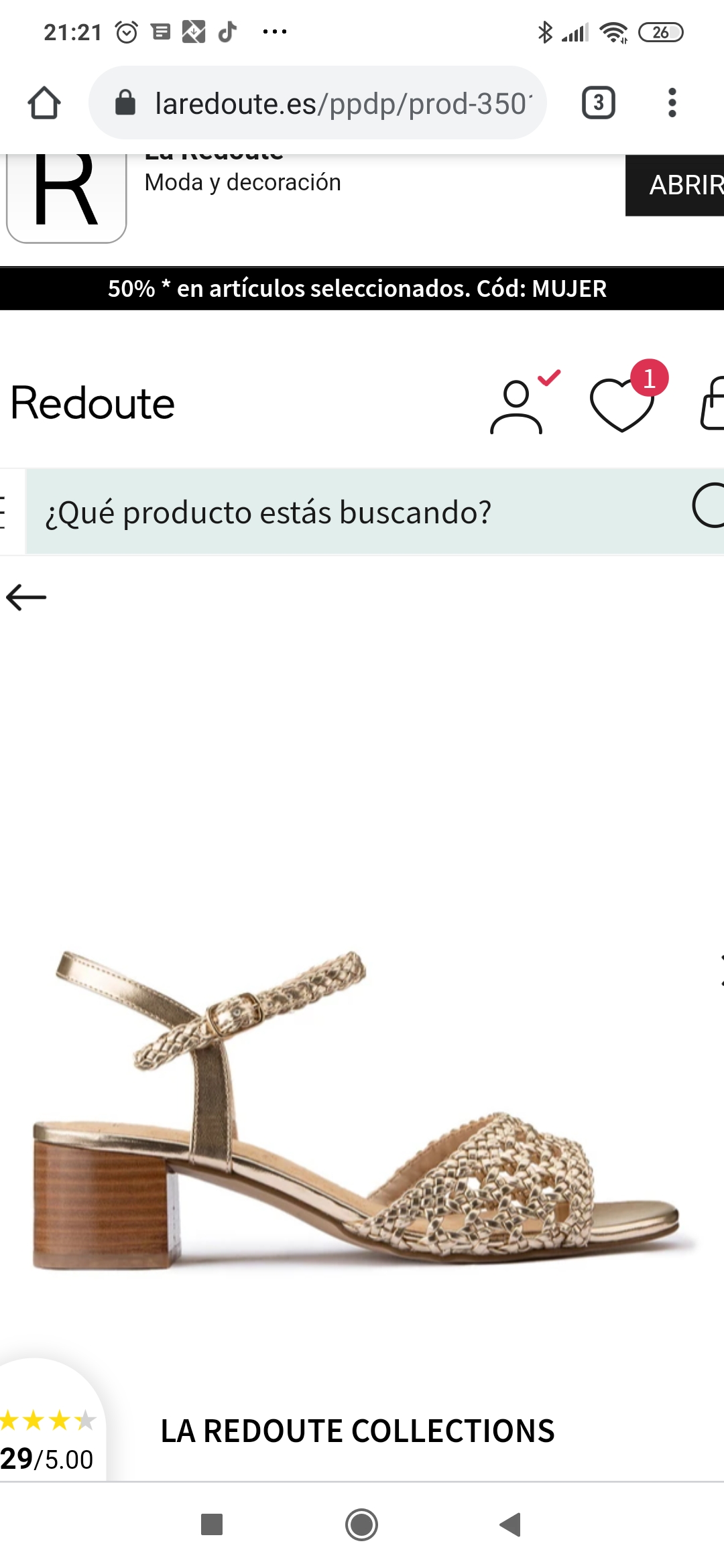Go back with the page arrow
The image size is (724, 1568).
coord(27,597)
